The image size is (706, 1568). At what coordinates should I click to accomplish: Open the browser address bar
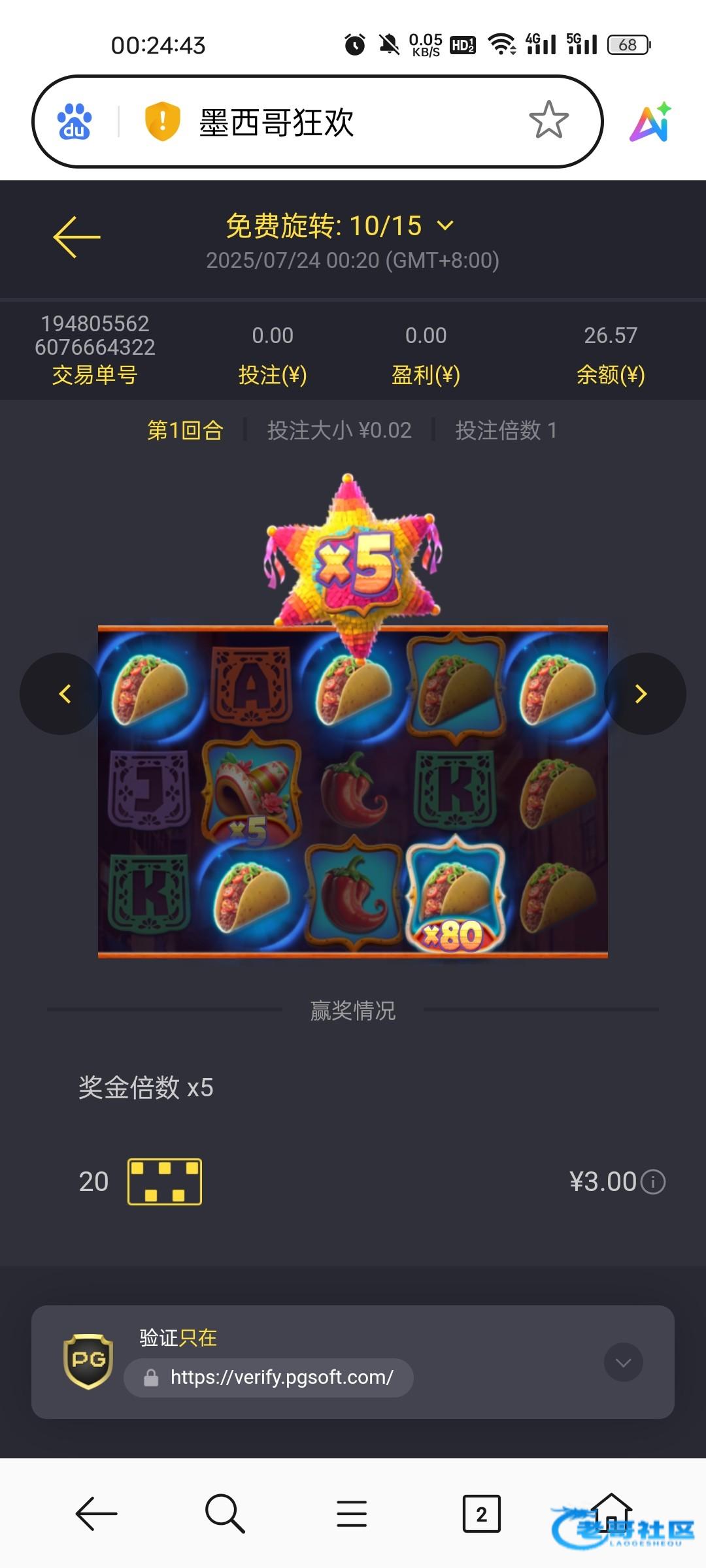click(x=353, y=122)
